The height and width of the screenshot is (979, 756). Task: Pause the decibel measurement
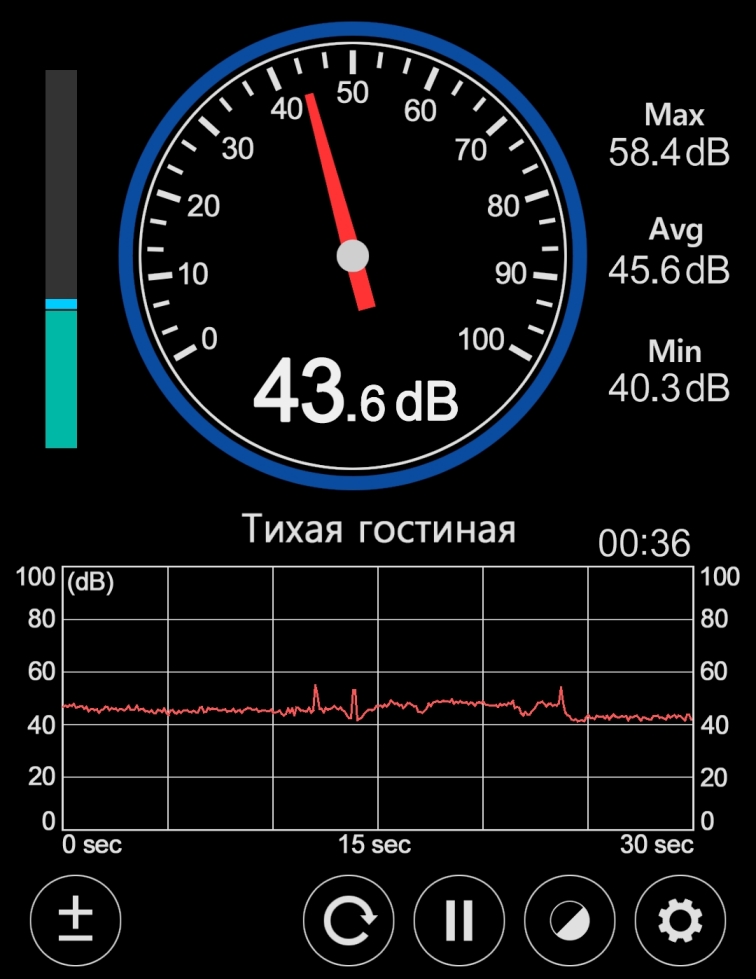coord(459,917)
